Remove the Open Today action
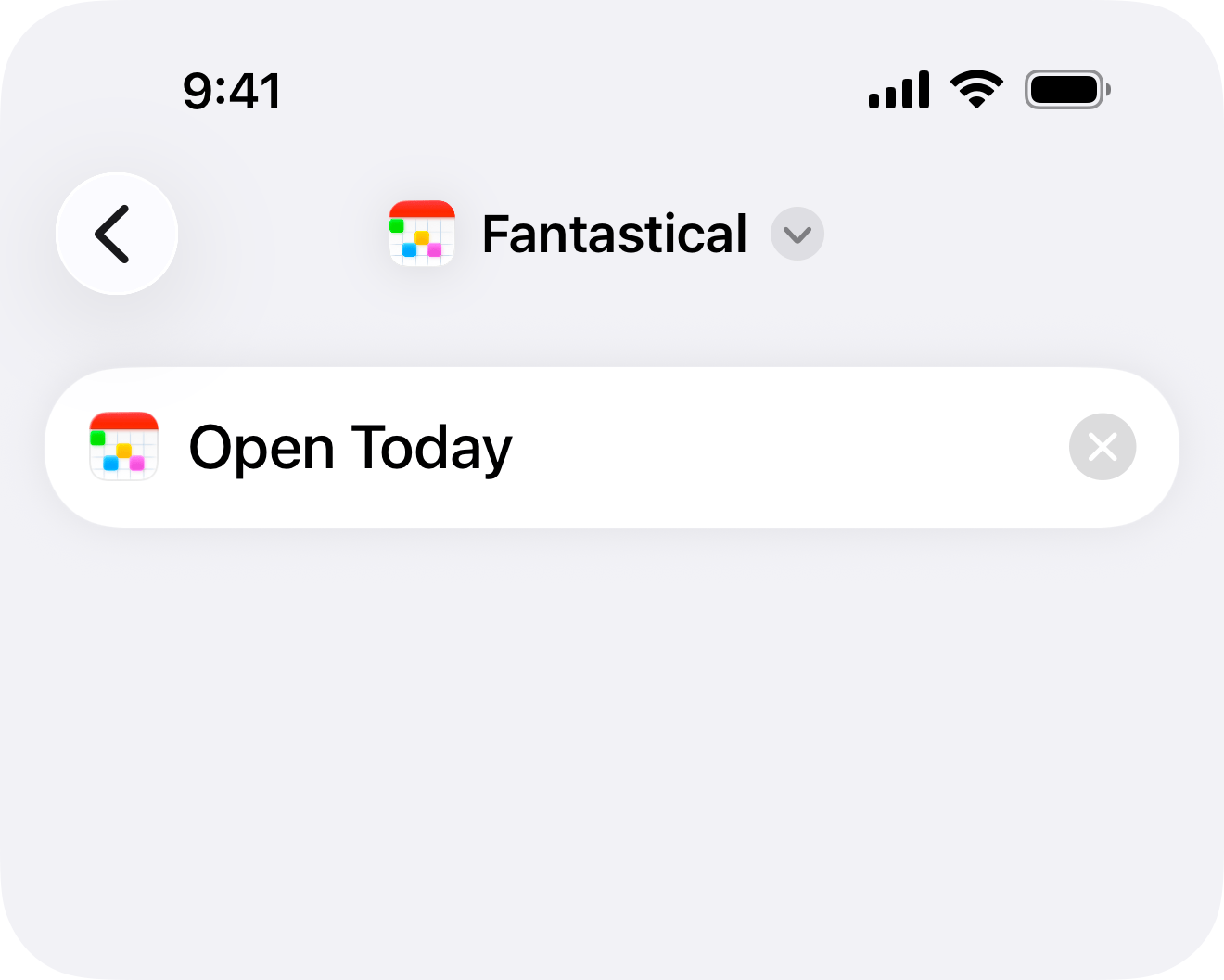 click(1102, 447)
